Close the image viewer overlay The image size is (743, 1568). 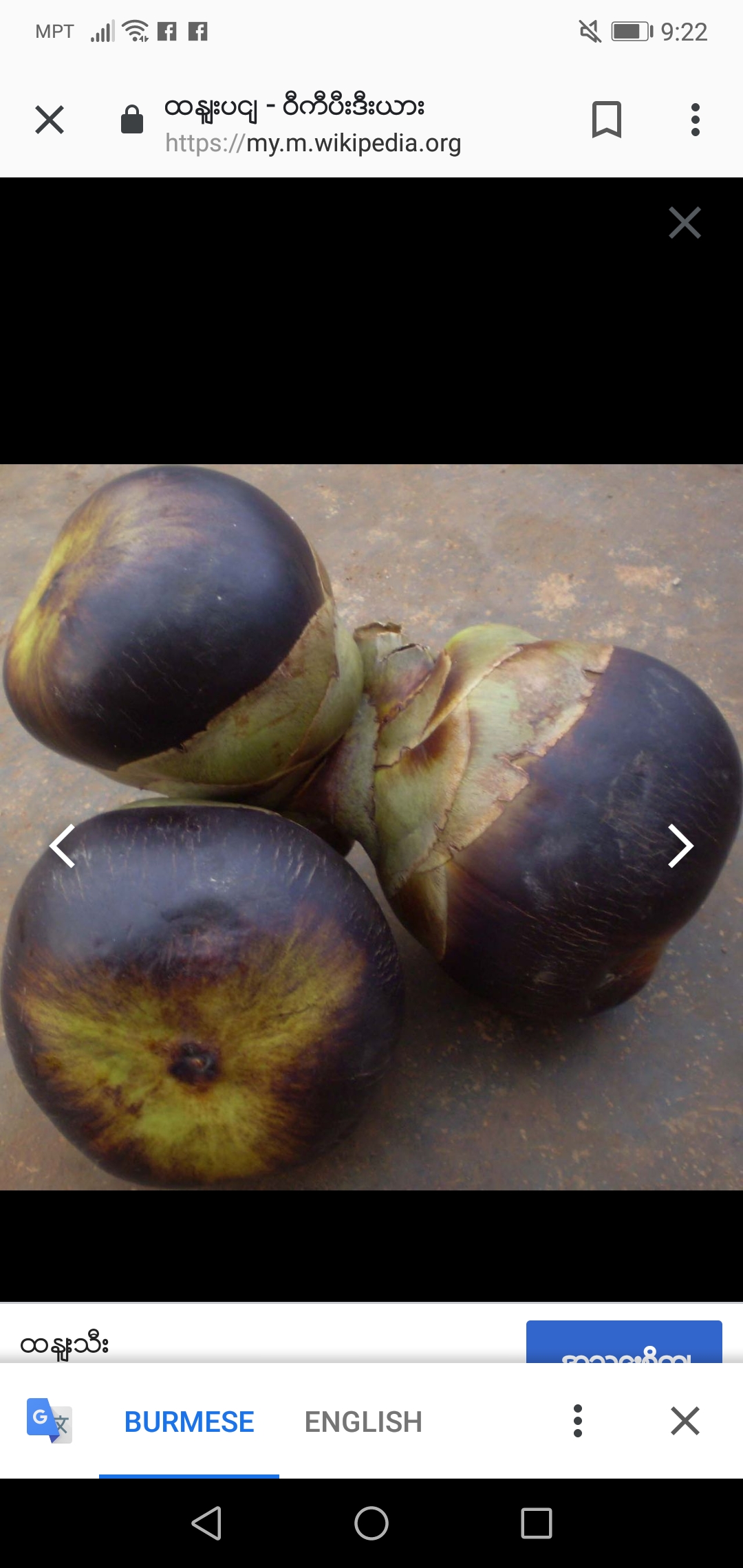685,223
